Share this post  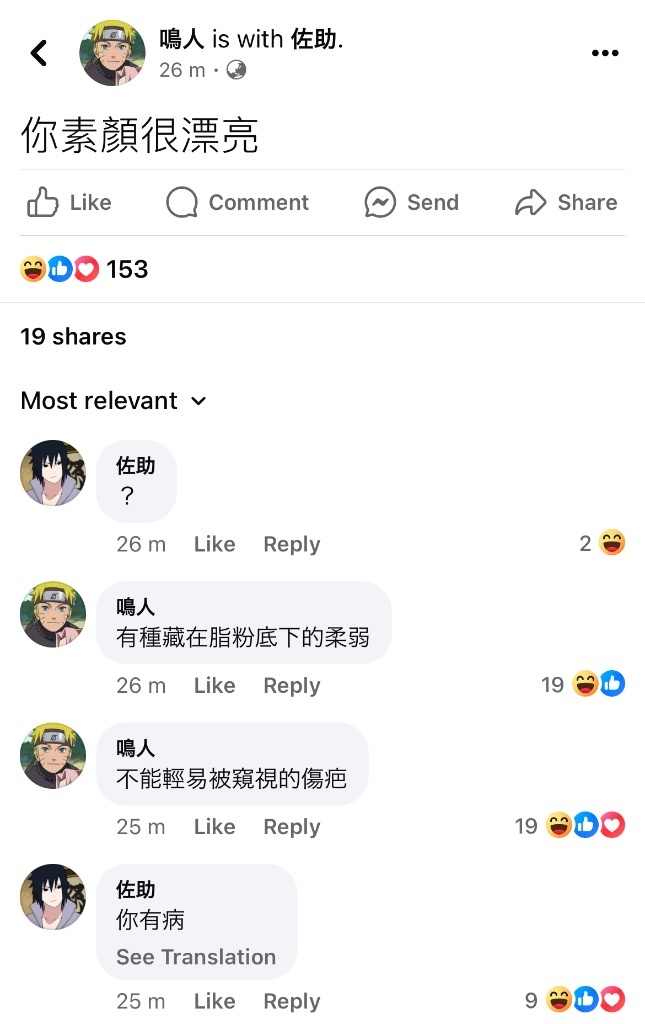(x=566, y=203)
